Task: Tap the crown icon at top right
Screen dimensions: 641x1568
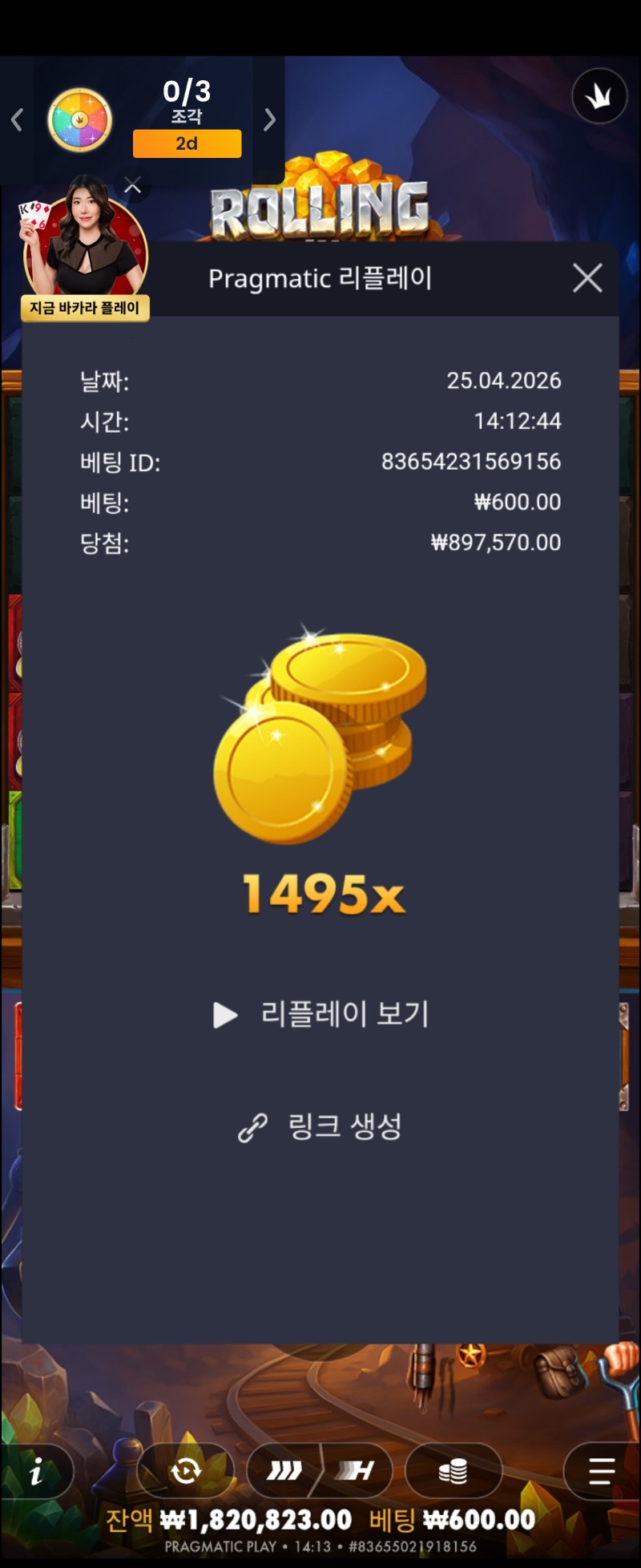Action: (599, 97)
